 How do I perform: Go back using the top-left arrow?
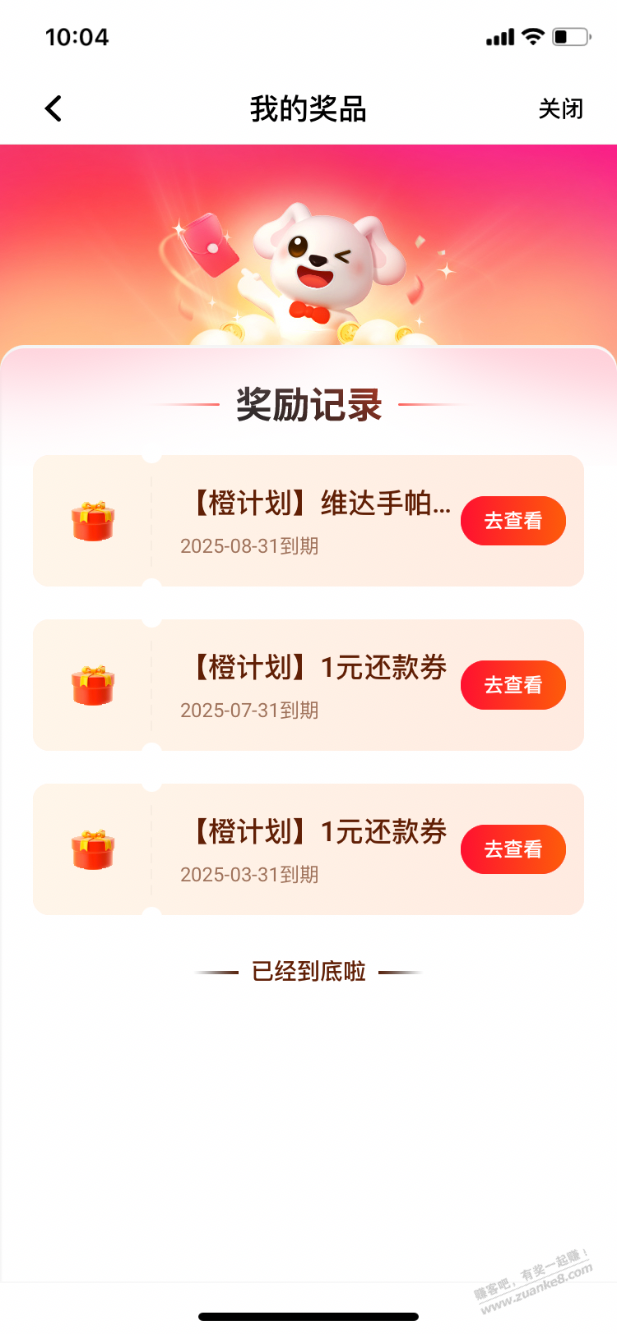coord(53,109)
